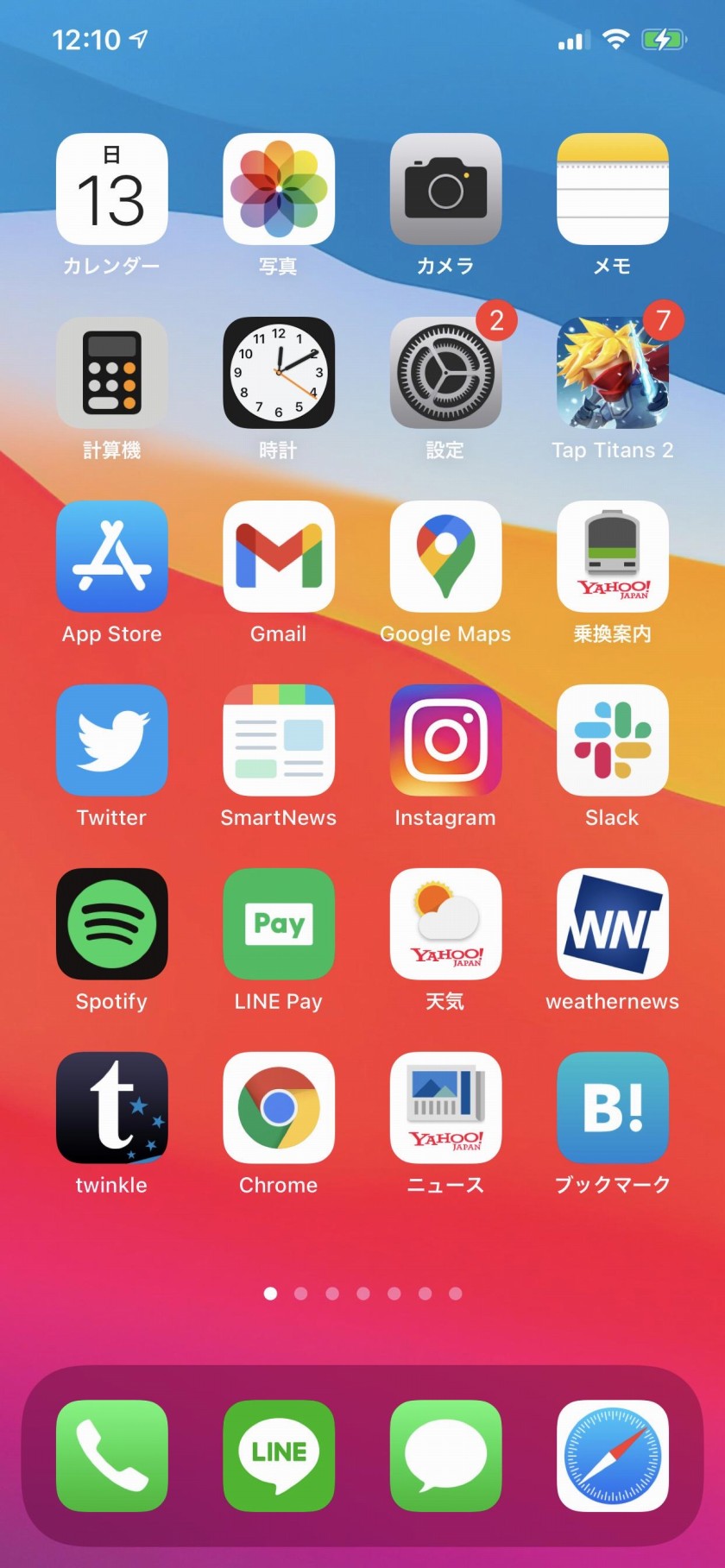Launch Google Maps
725x1568 pixels.
coord(445,557)
